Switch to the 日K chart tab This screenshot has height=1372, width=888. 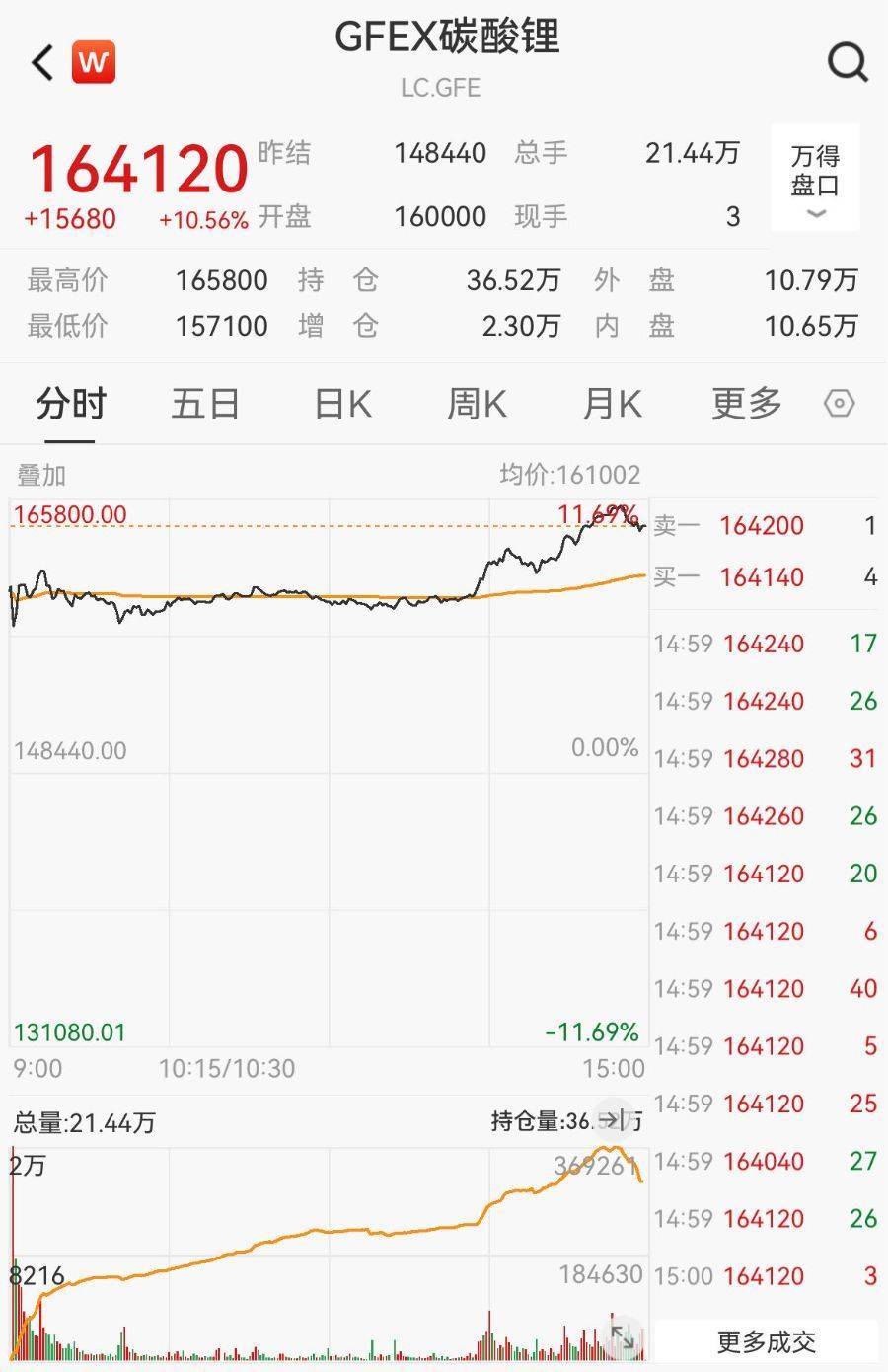(x=341, y=404)
